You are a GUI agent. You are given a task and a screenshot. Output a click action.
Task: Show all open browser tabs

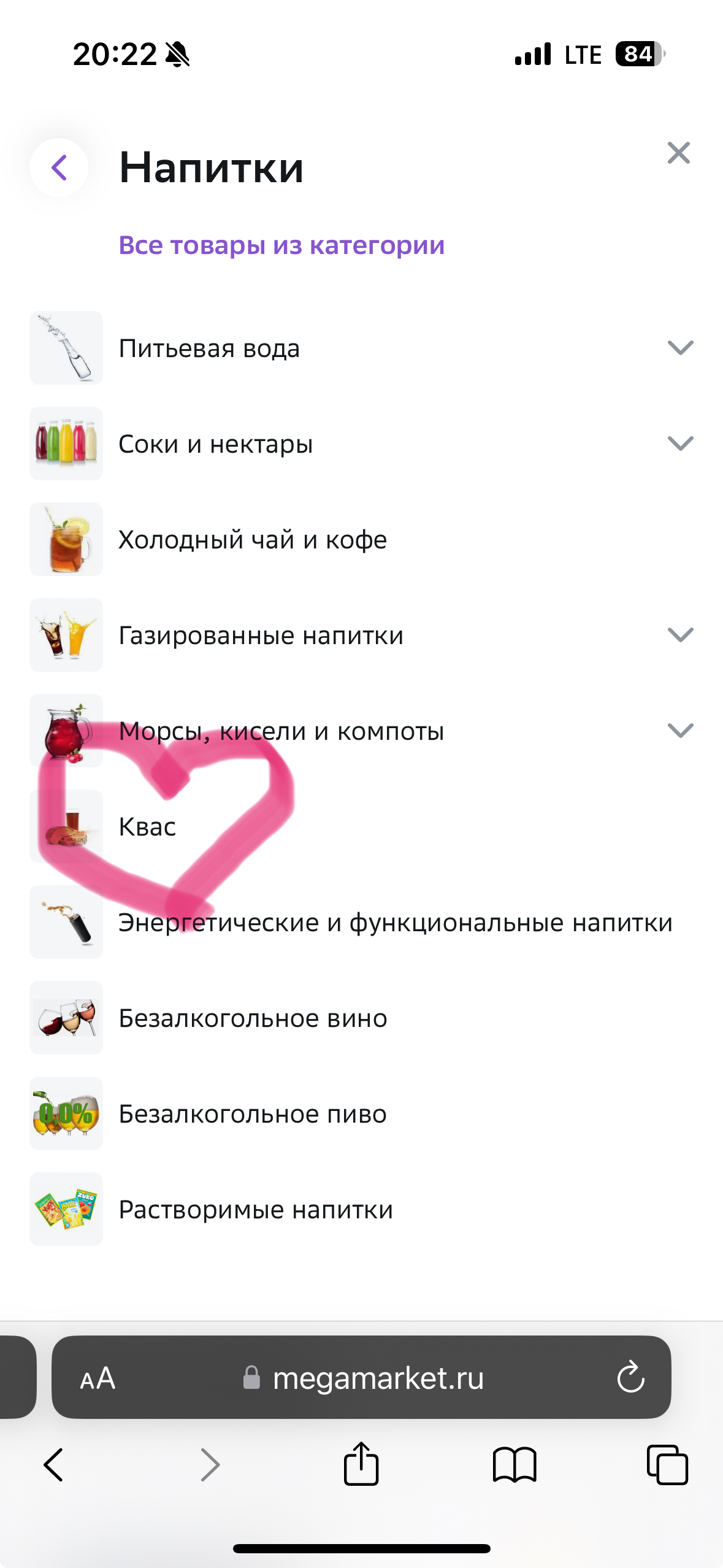(667, 1465)
